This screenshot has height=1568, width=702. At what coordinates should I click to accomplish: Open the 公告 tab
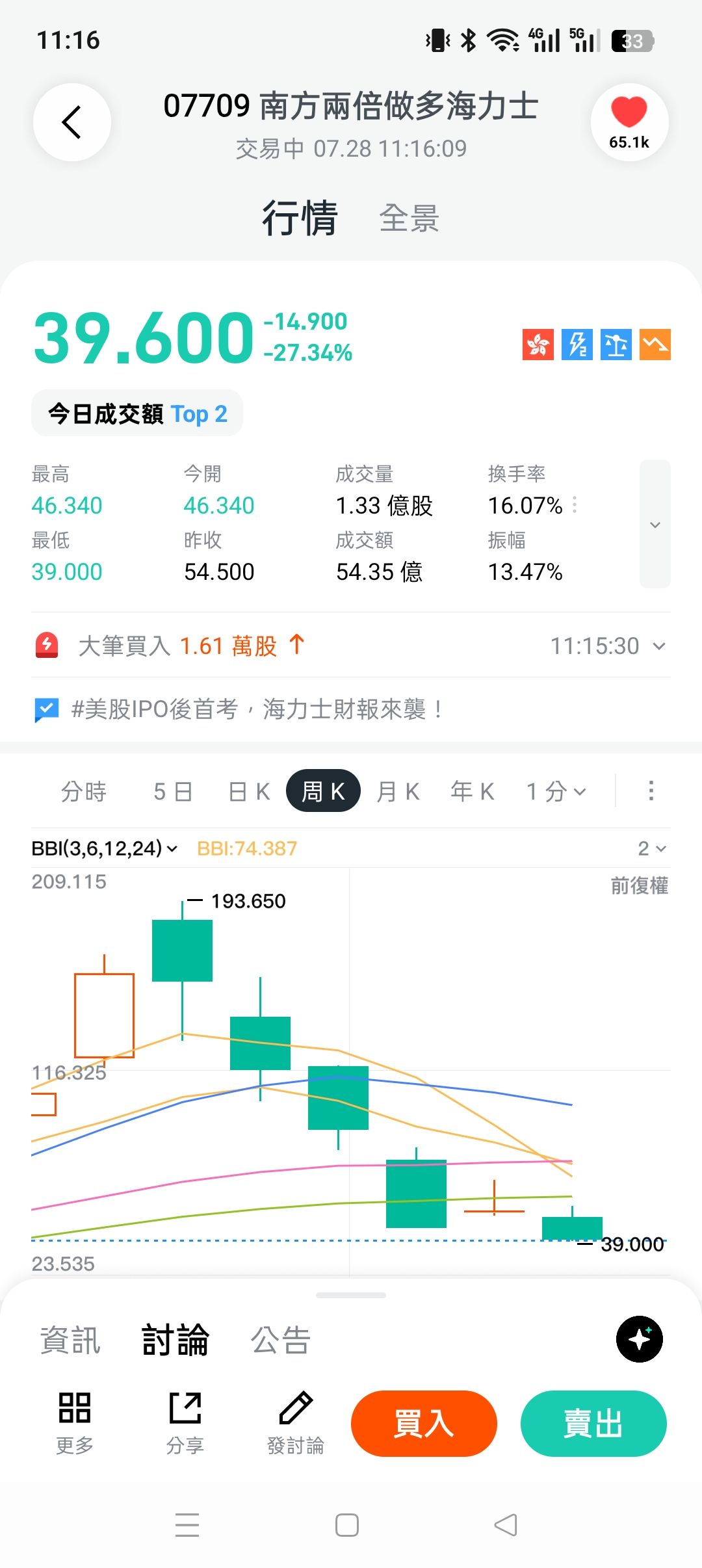coord(281,1340)
